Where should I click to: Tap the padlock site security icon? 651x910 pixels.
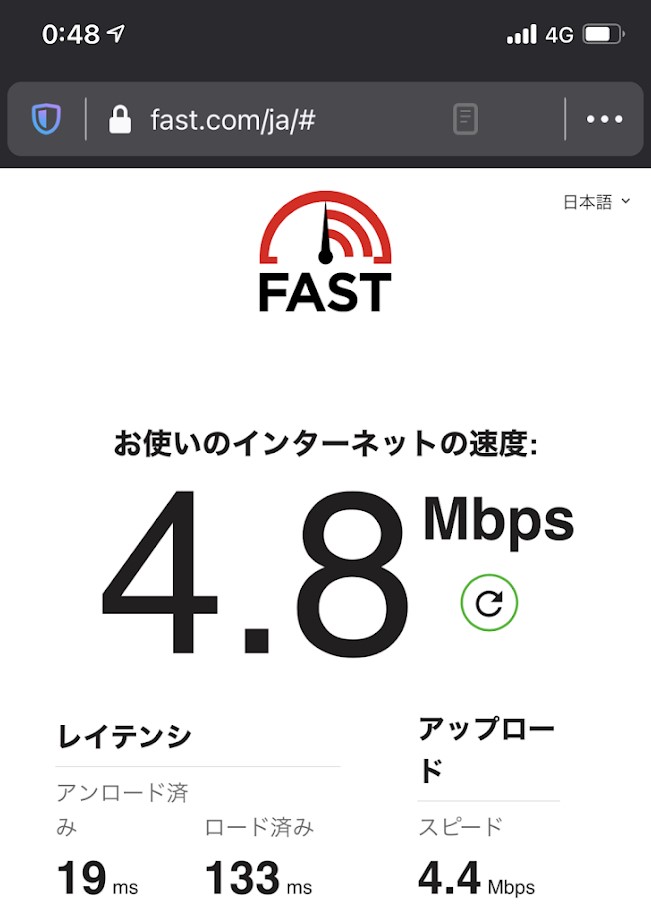[x=120, y=121]
